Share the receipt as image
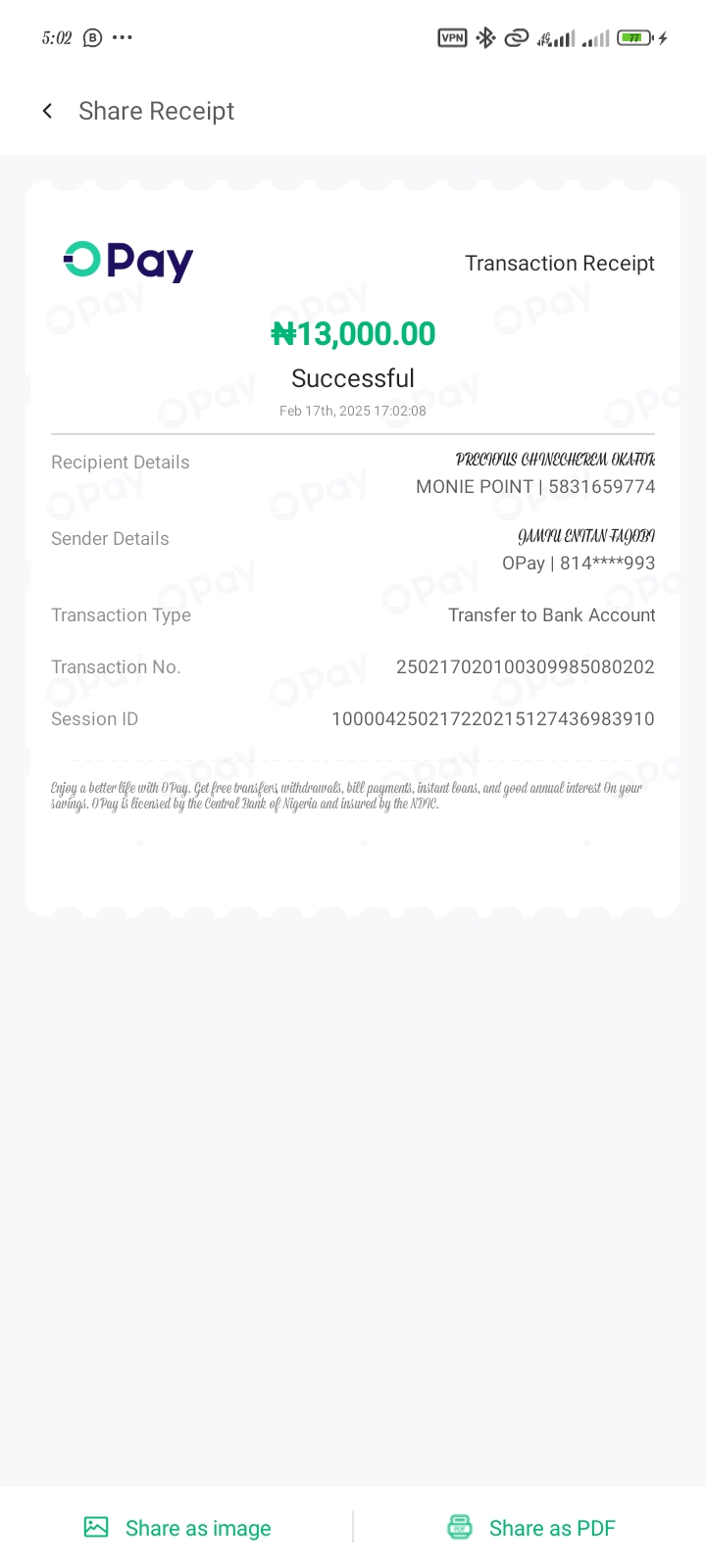Viewport: 706px width, 1568px height. (x=177, y=1528)
